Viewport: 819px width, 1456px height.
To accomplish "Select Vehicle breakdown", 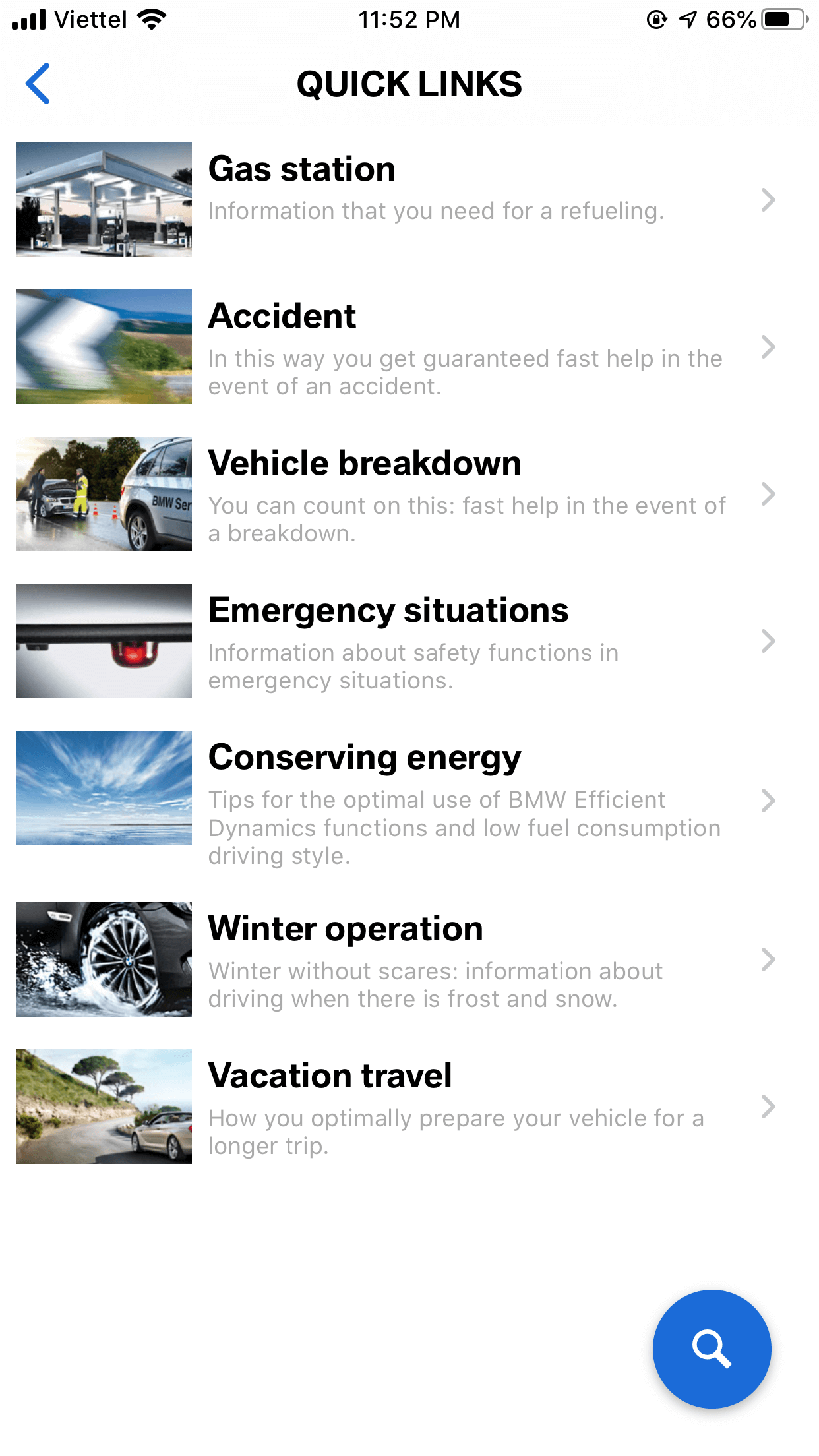I will 409,494.
